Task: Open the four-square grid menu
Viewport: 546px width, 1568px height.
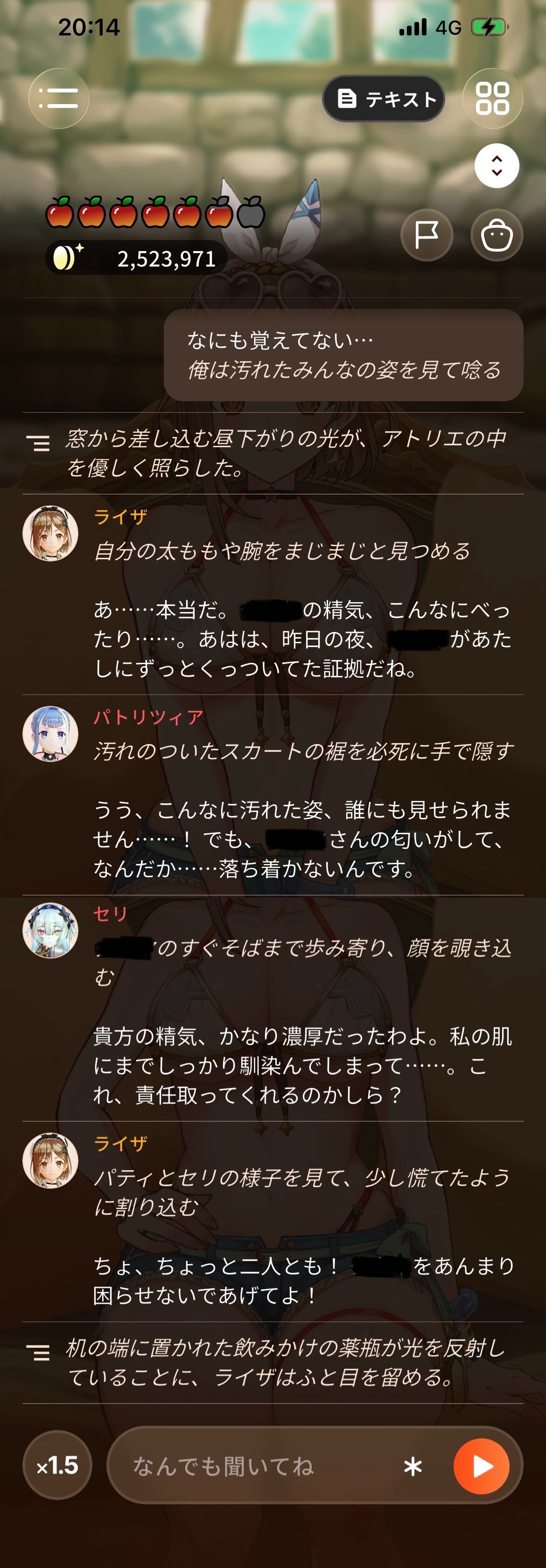Action: tap(492, 98)
